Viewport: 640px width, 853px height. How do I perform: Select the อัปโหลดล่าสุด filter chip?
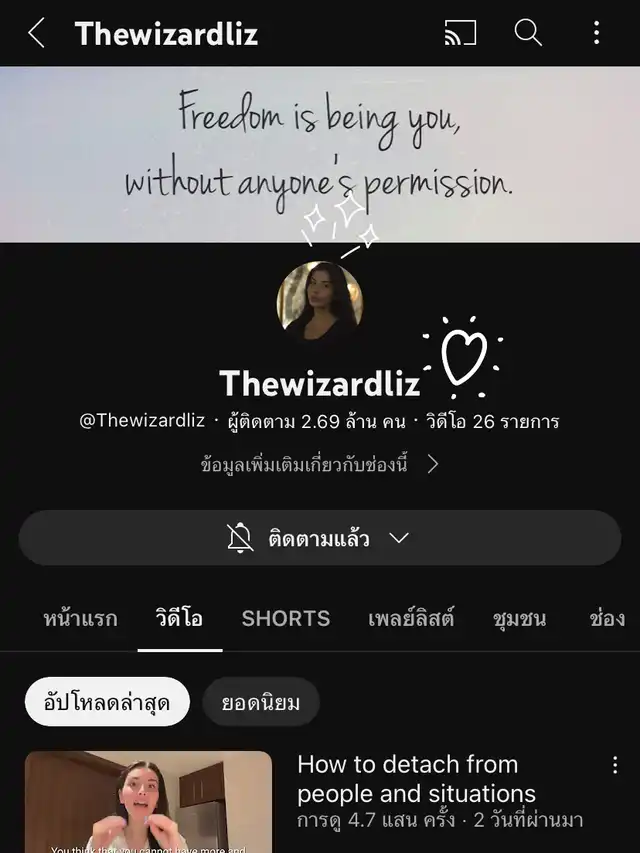coord(107,702)
